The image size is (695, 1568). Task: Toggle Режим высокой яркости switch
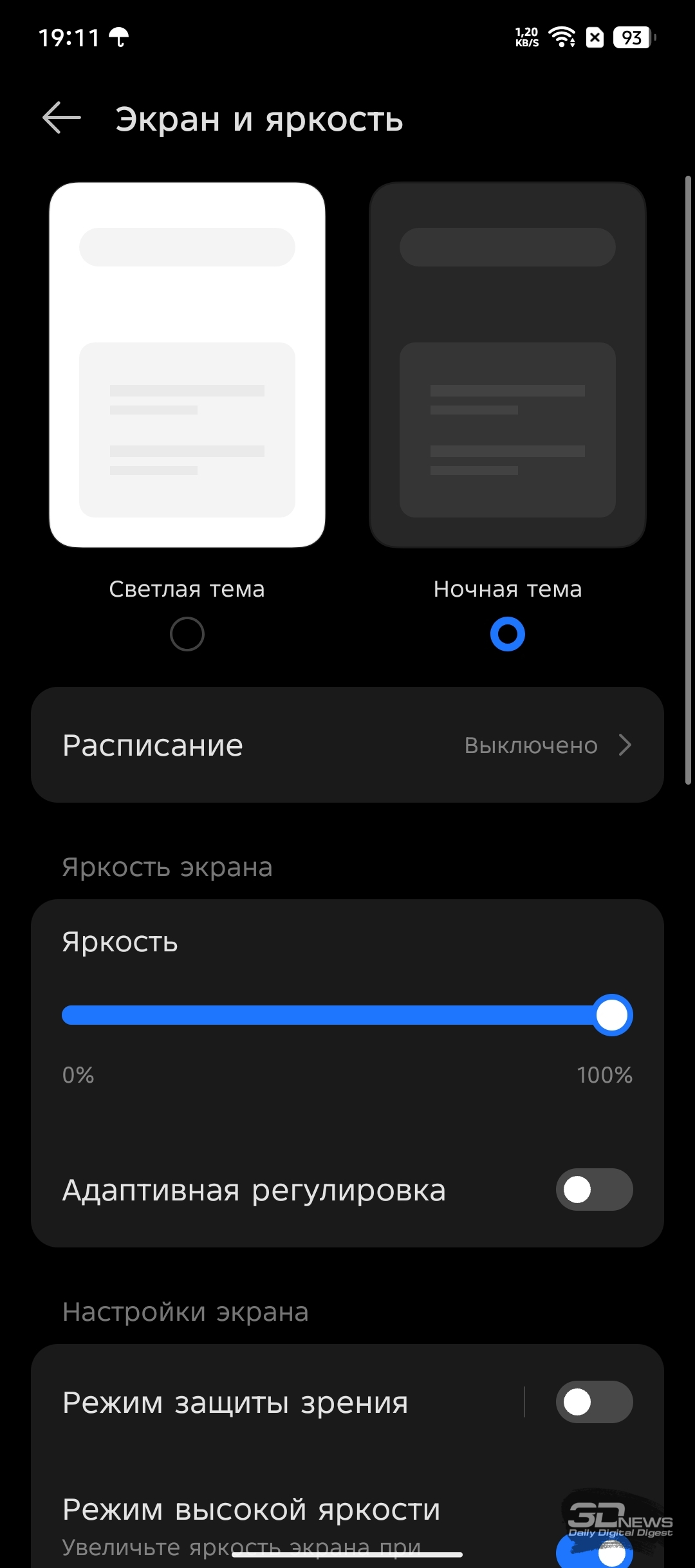tap(594, 1554)
